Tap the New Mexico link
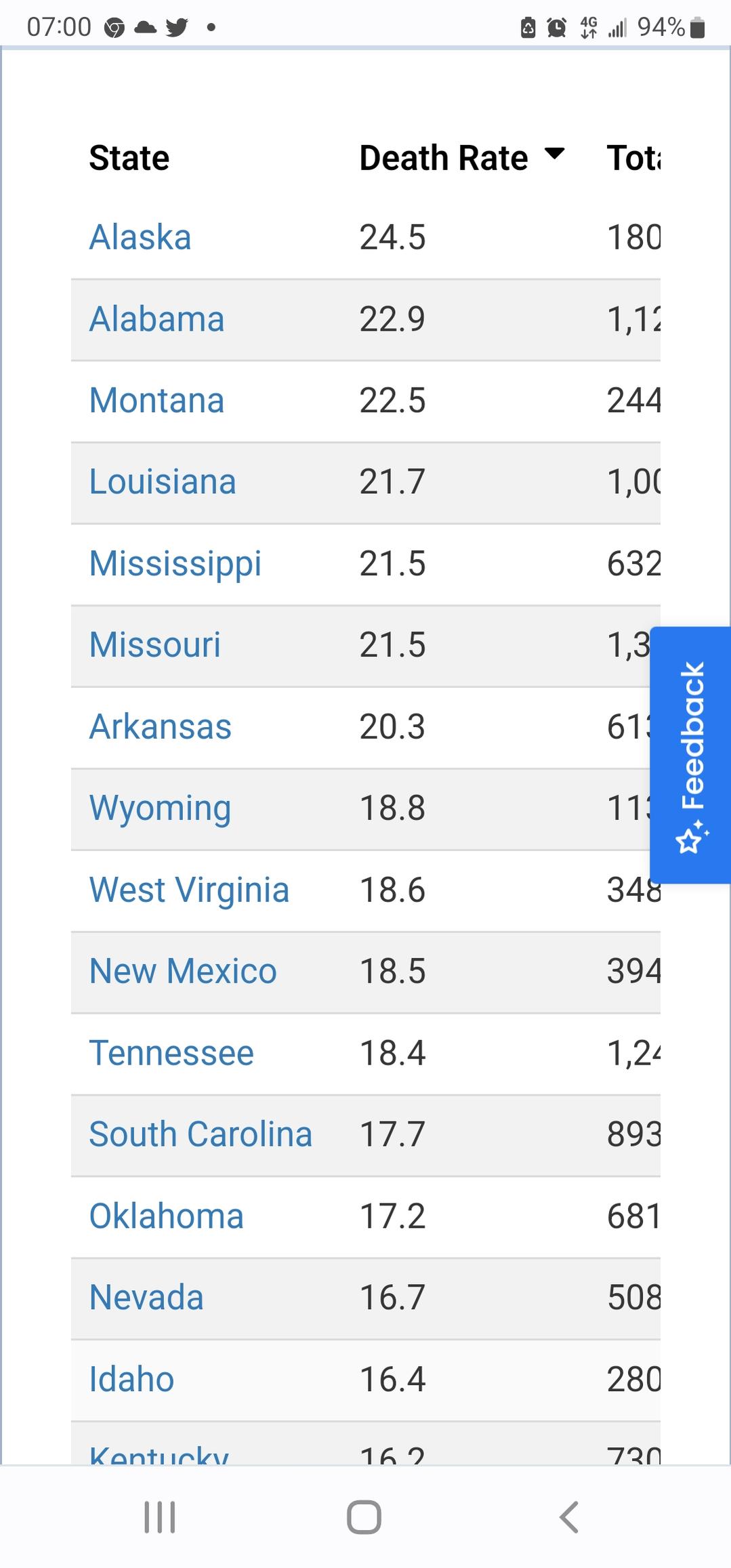Image resolution: width=731 pixels, height=1568 pixels. coord(183,971)
